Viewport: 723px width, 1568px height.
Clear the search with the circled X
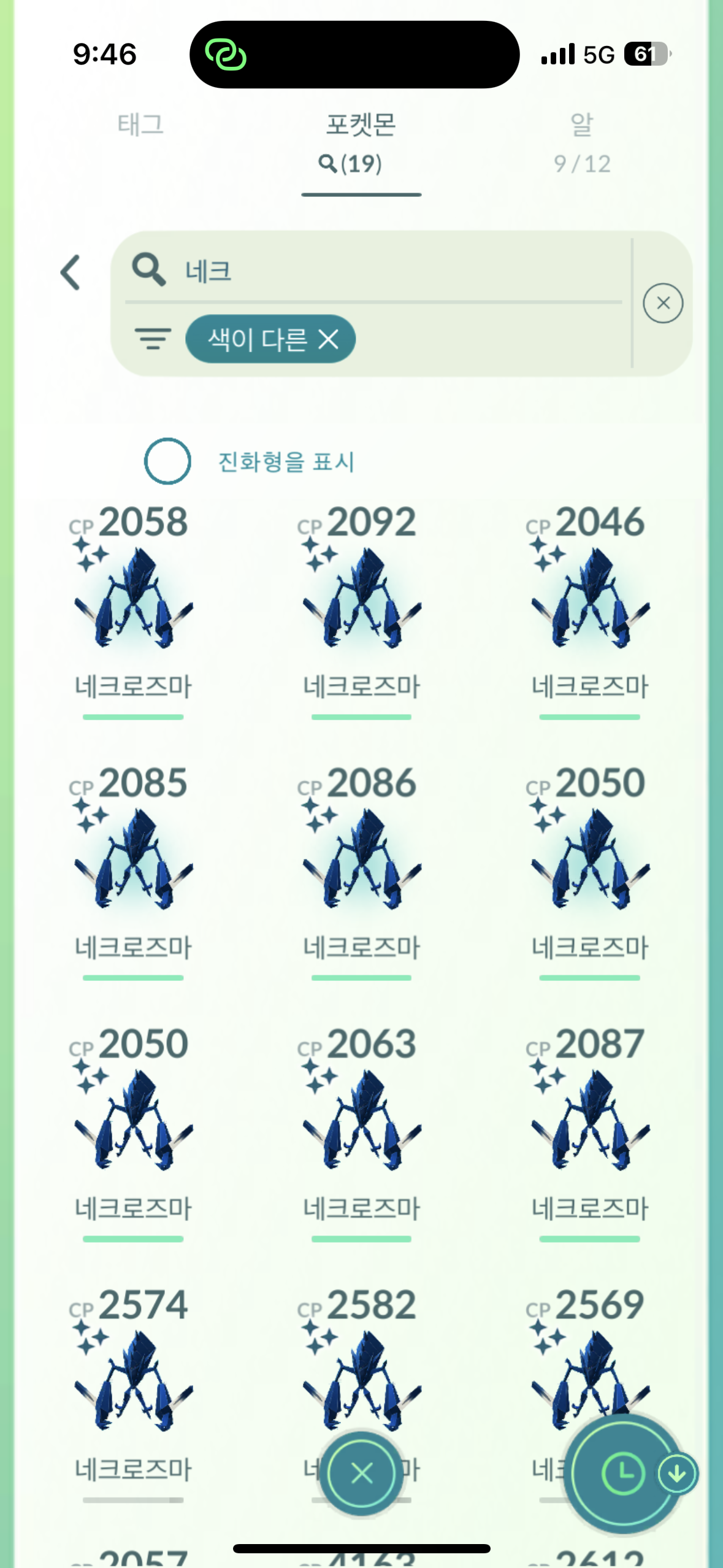pyautogui.click(x=662, y=303)
